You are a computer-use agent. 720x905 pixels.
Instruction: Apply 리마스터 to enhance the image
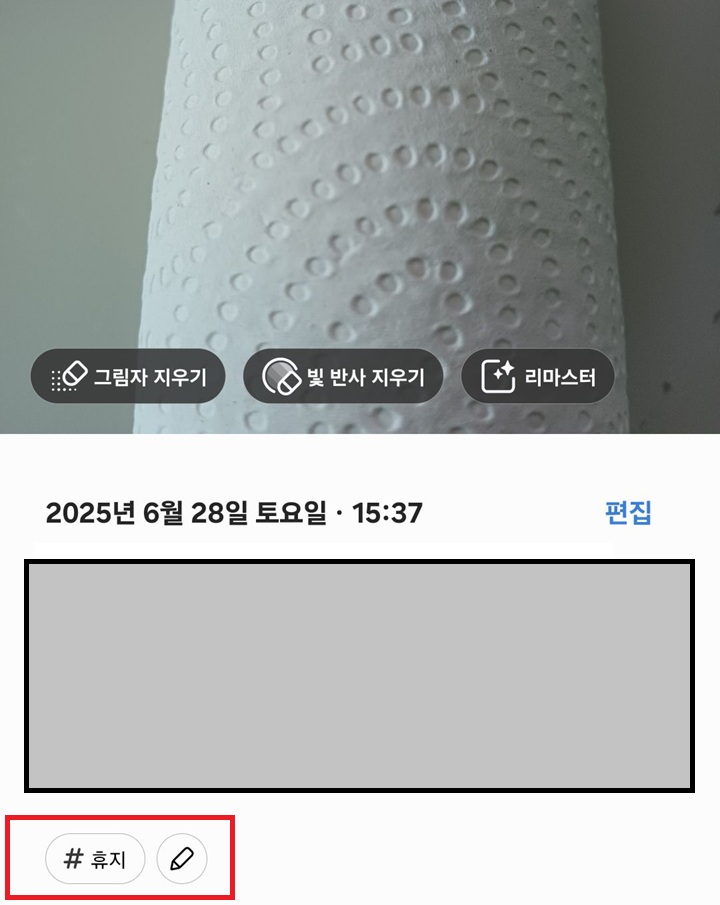click(x=537, y=376)
